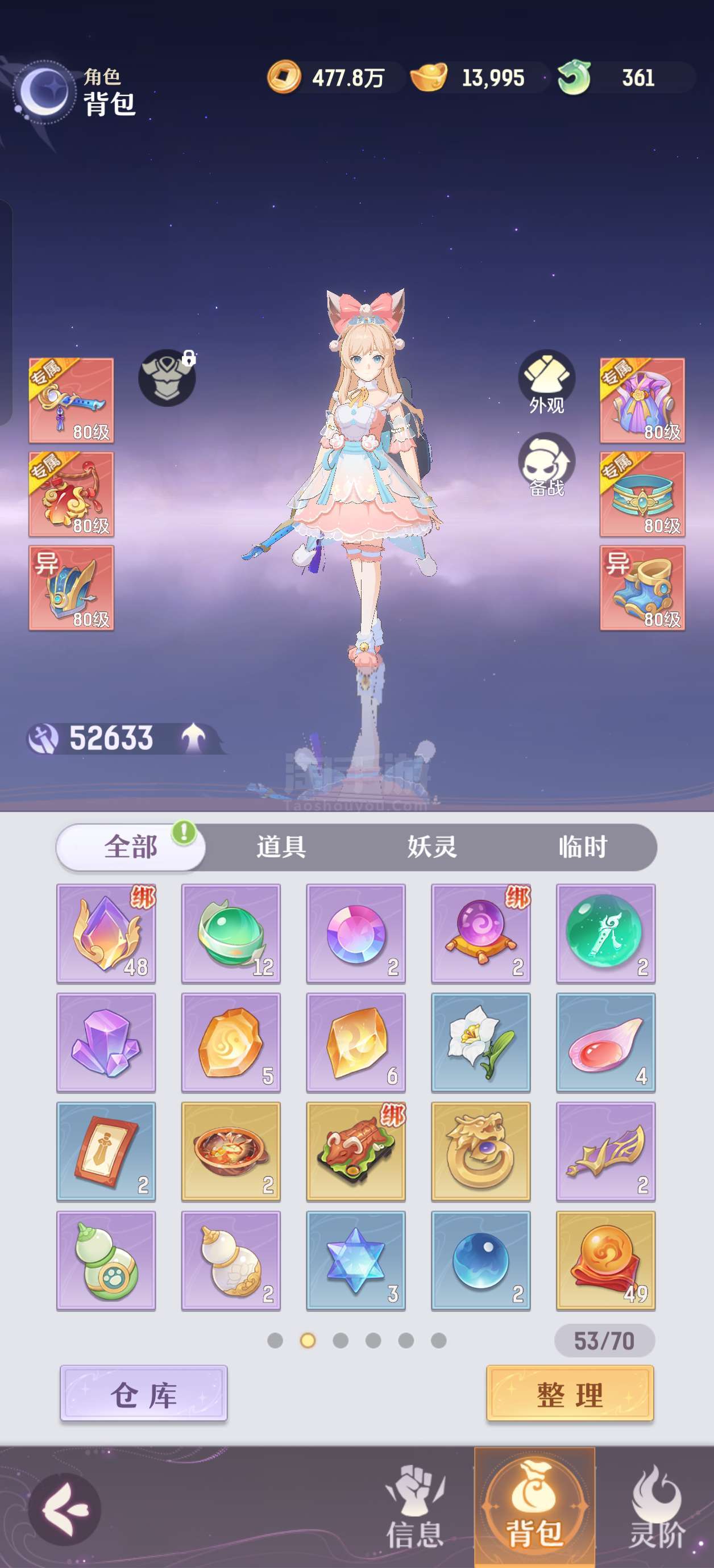
Task: Open the equipped purple robe slot
Action: pyautogui.click(x=642, y=401)
